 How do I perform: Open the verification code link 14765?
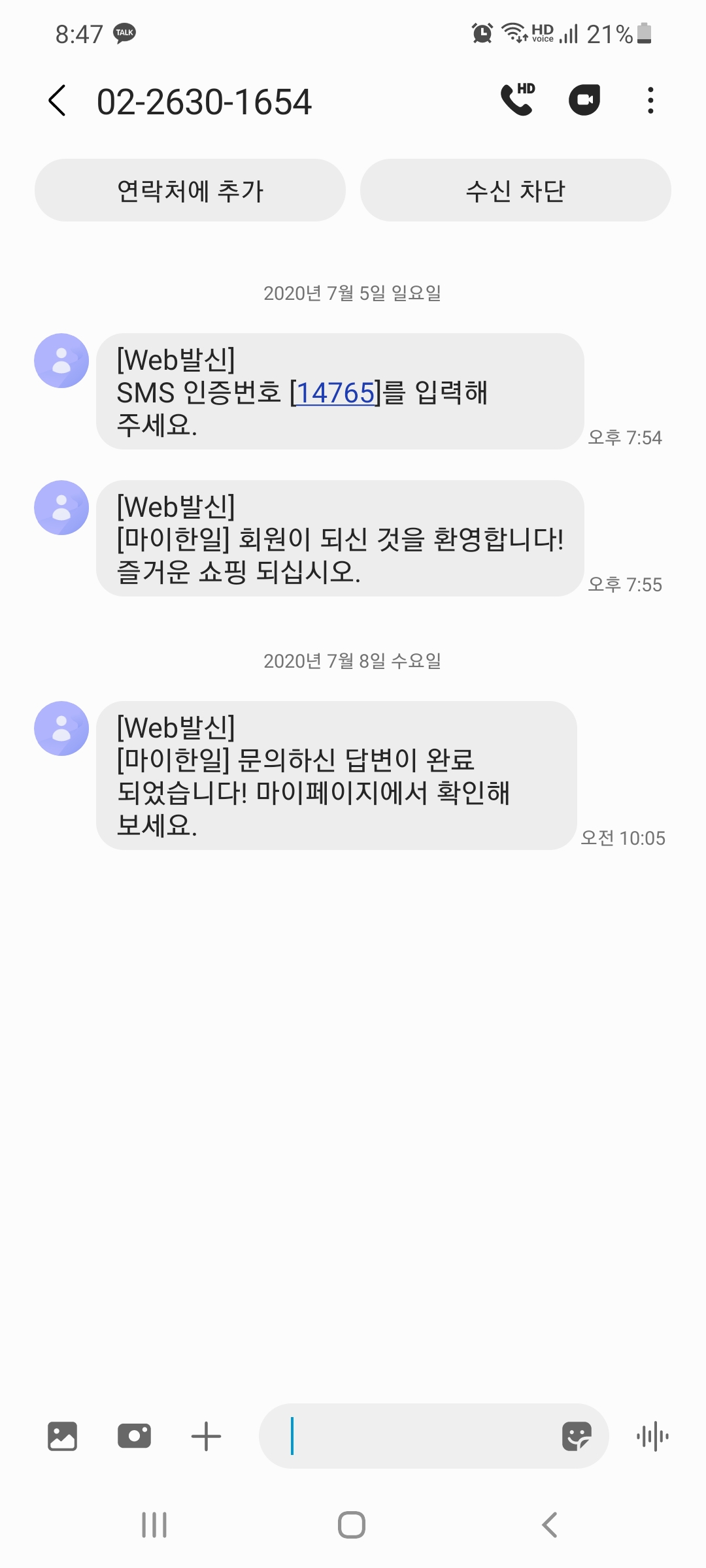click(336, 393)
